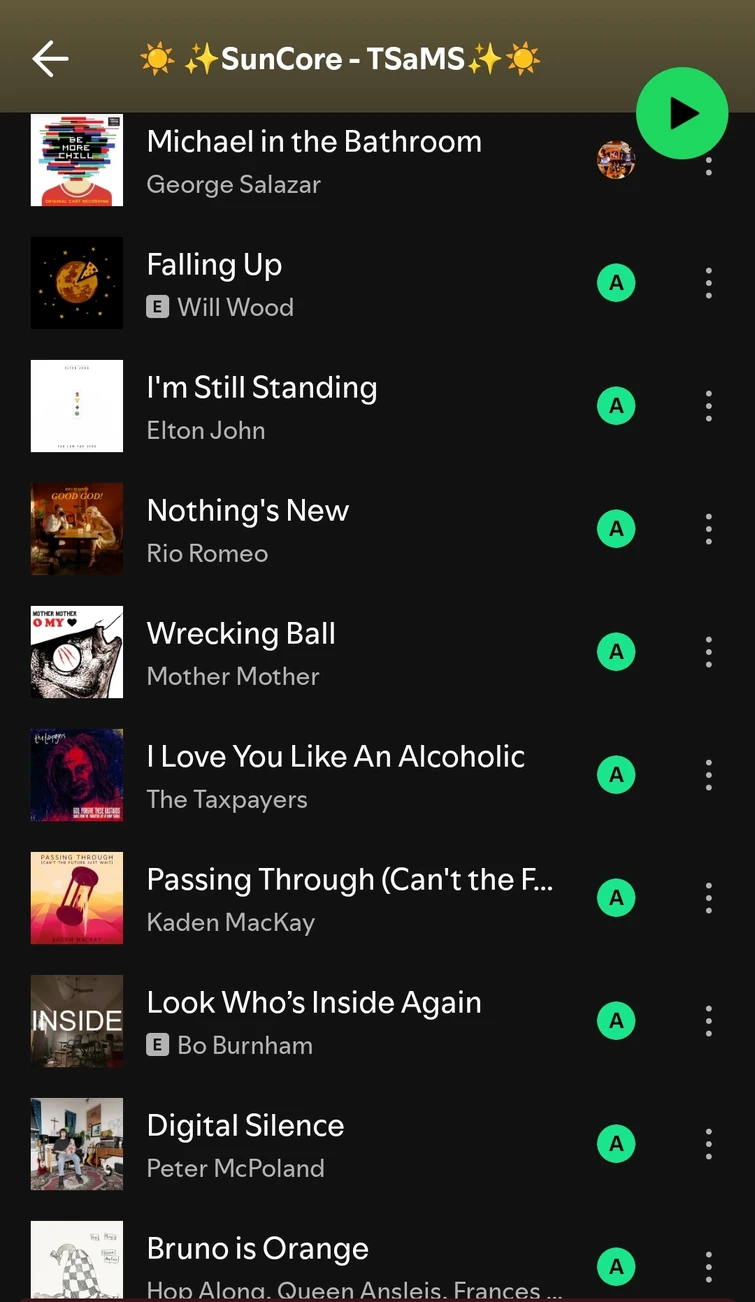Open options for Look Who's Inside Again
The width and height of the screenshot is (755, 1302).
click(x=709, y=1021)
